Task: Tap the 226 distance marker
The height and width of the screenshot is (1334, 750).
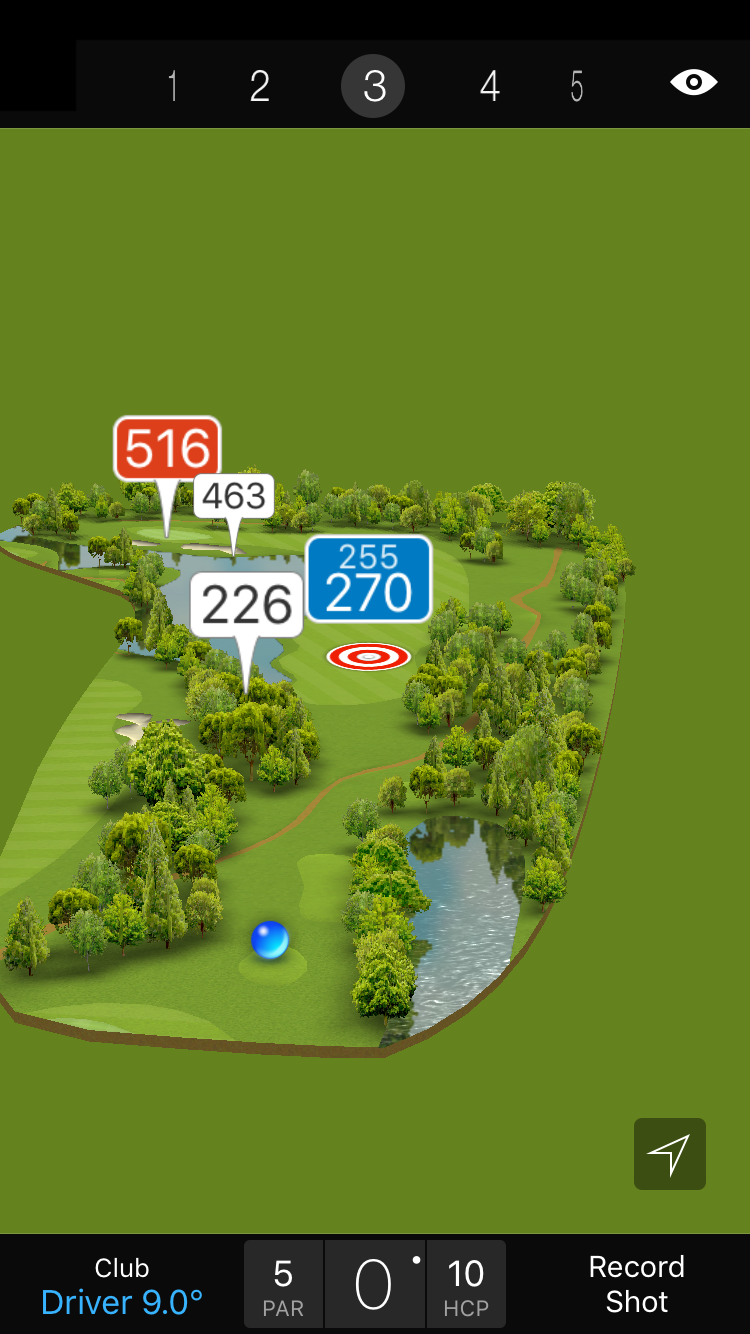Action: 247,605
